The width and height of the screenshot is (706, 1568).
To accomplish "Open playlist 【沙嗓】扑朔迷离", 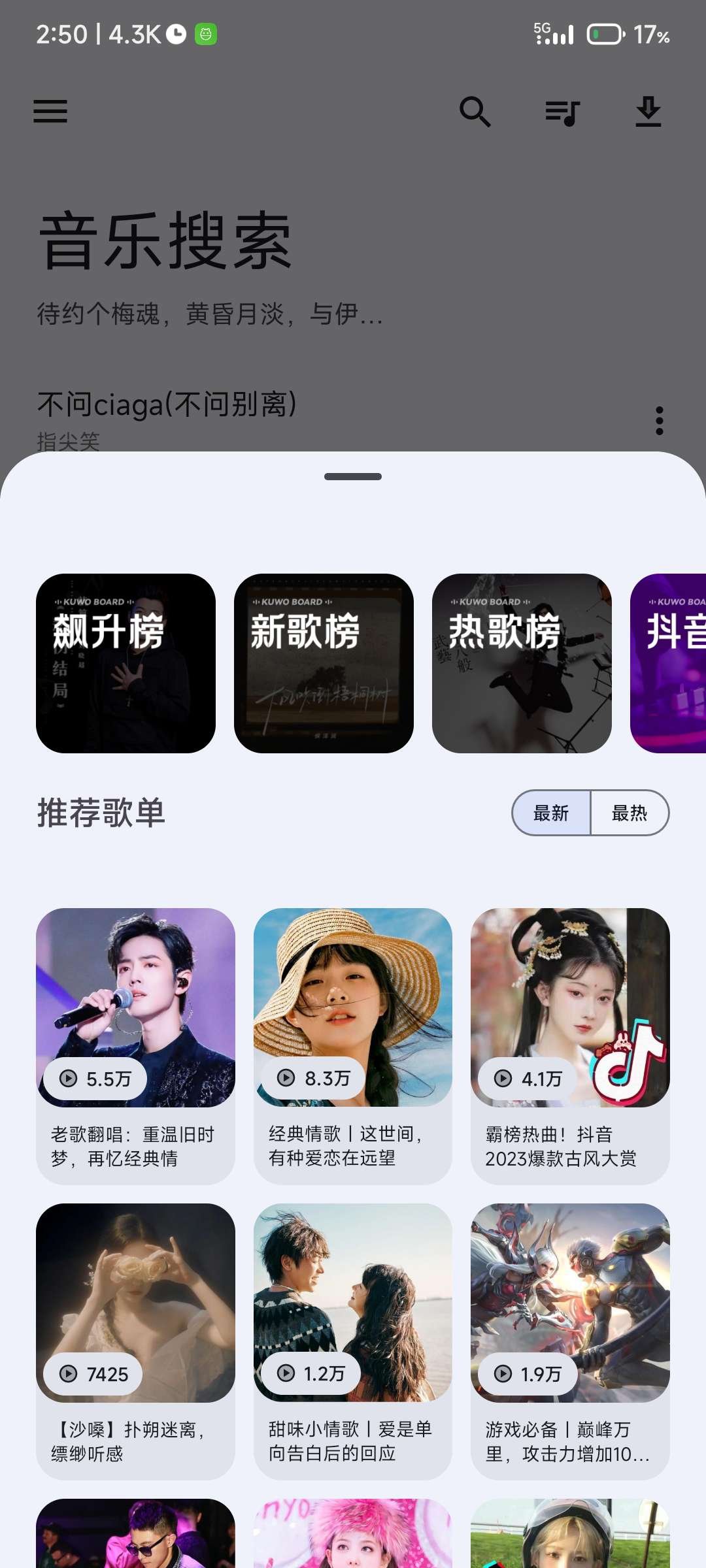I will [135, 1341].
